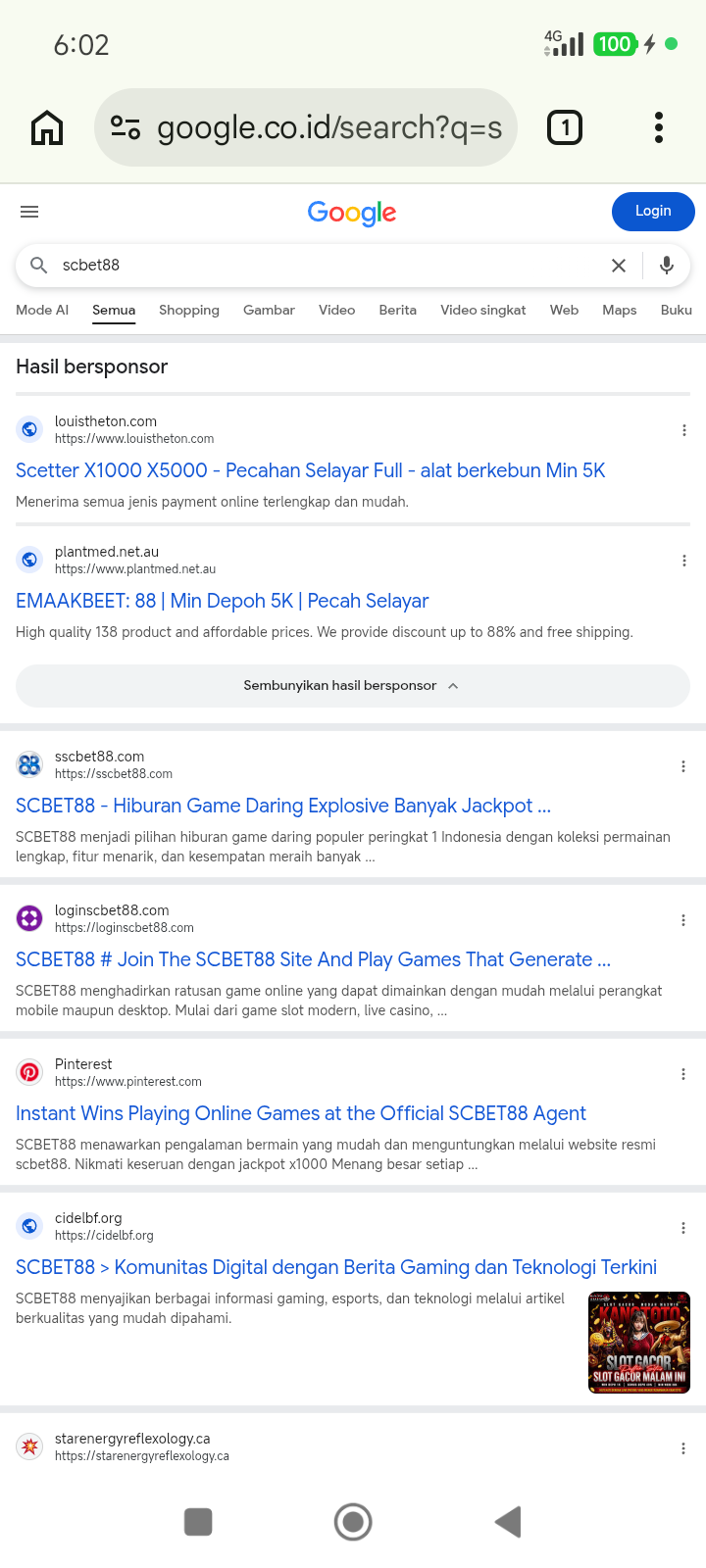Switch to the Berita tab
Viewport: 706px width, 1568px height.
pyautogui.click(x=398, y=310)
